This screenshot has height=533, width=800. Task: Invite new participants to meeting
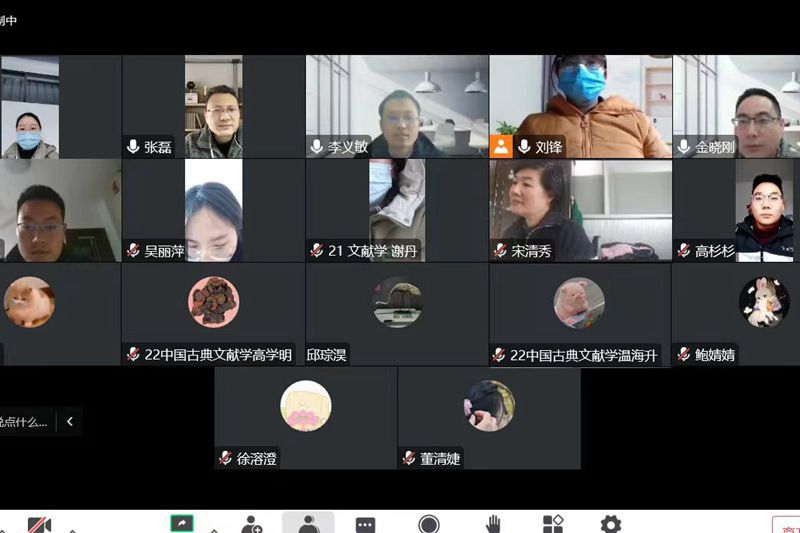click(252, 525)
